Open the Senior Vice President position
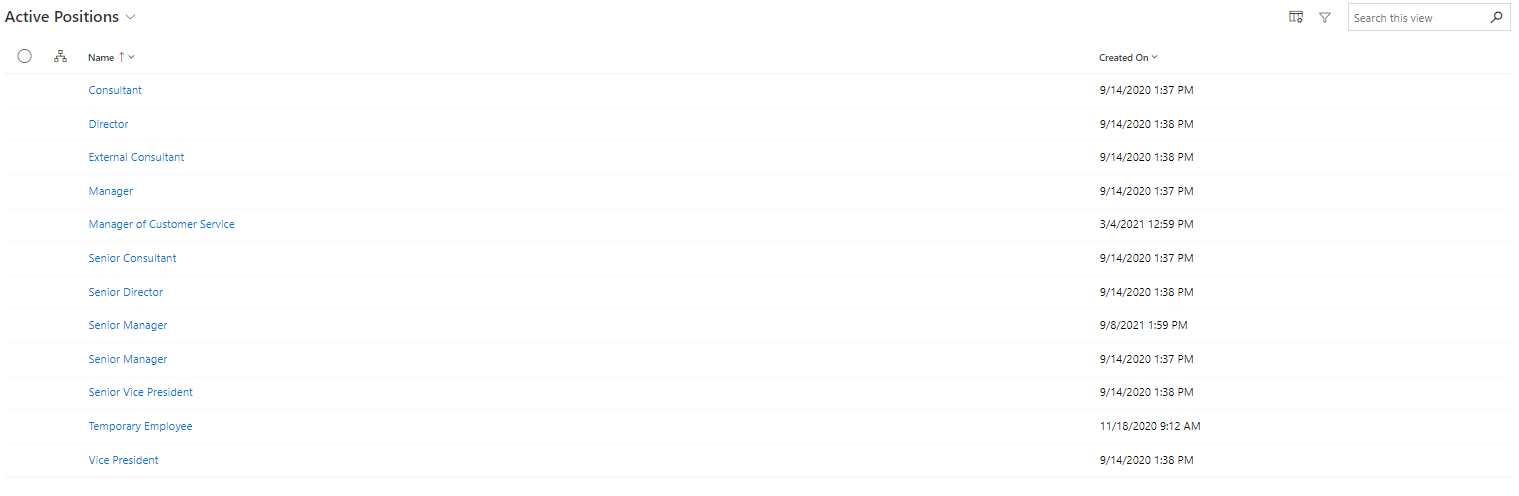Viewport: 1519px width, 496px height. click(140, 392)
